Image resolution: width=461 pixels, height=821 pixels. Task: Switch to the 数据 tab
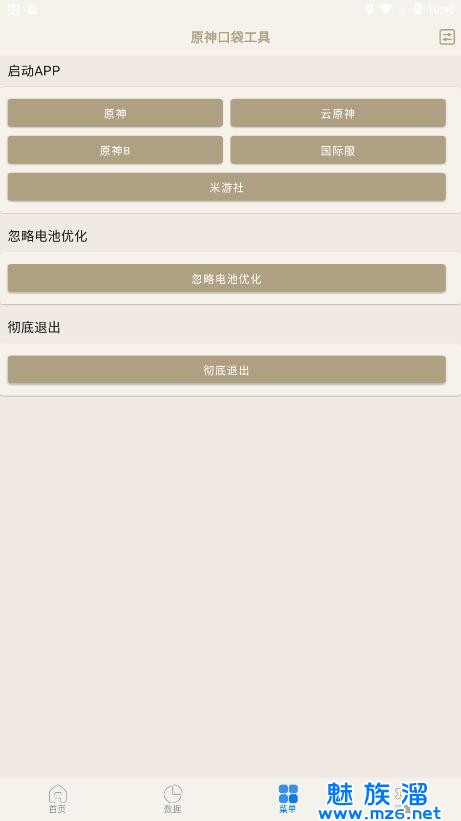pos(172,798)
